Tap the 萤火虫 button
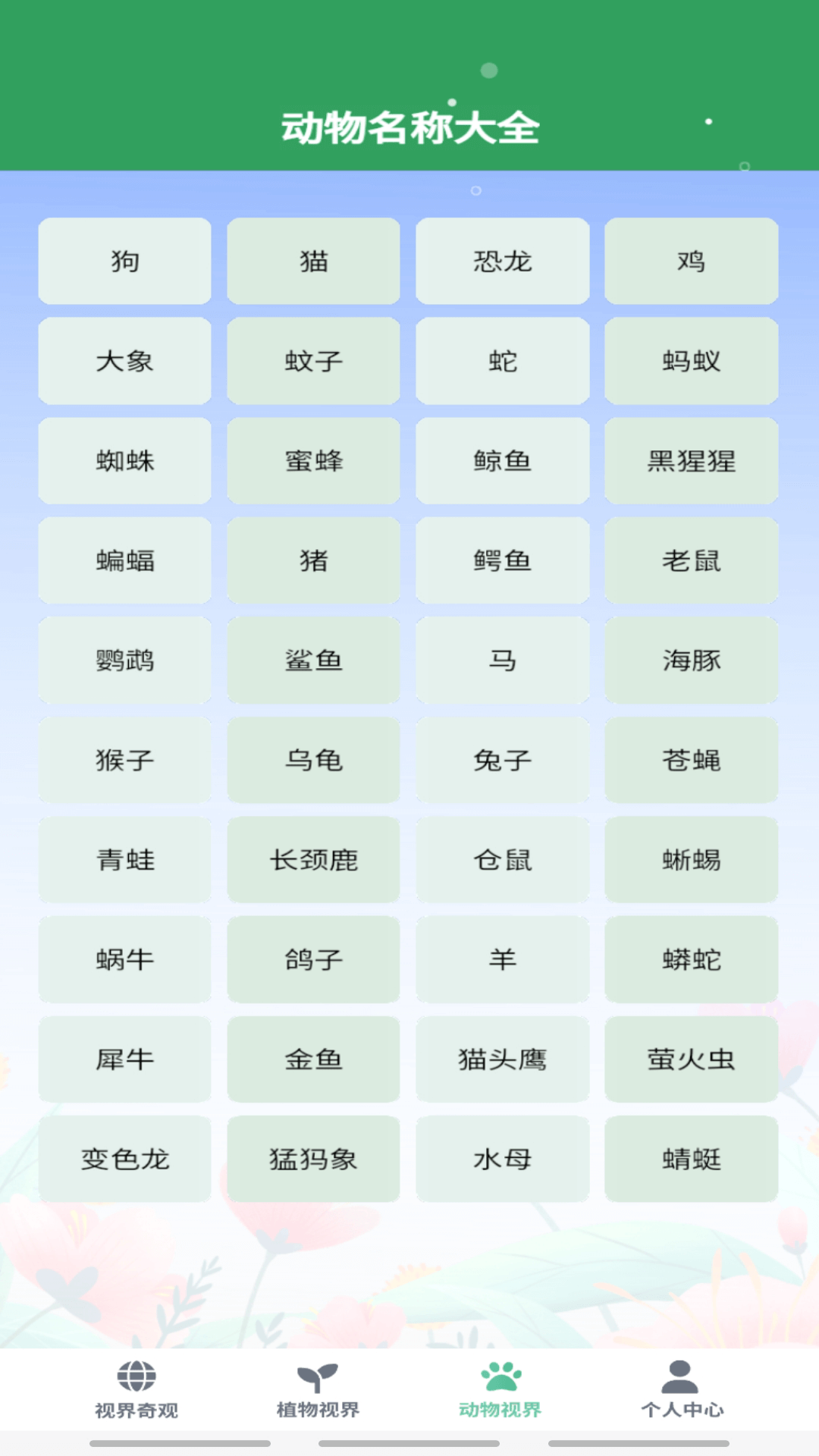This screenshot has width=819, height=1456. (691, 1059)
